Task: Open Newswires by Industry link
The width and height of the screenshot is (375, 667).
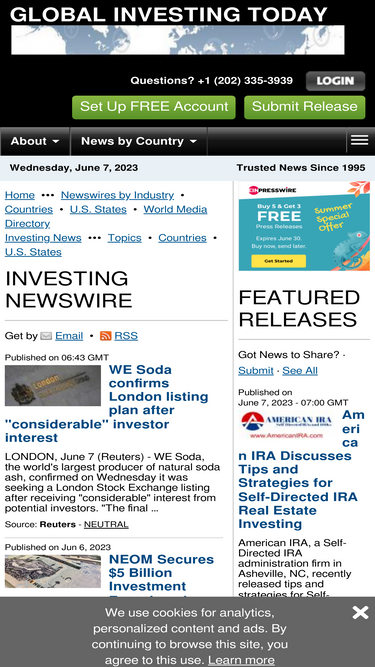Action: click(117, 195)
